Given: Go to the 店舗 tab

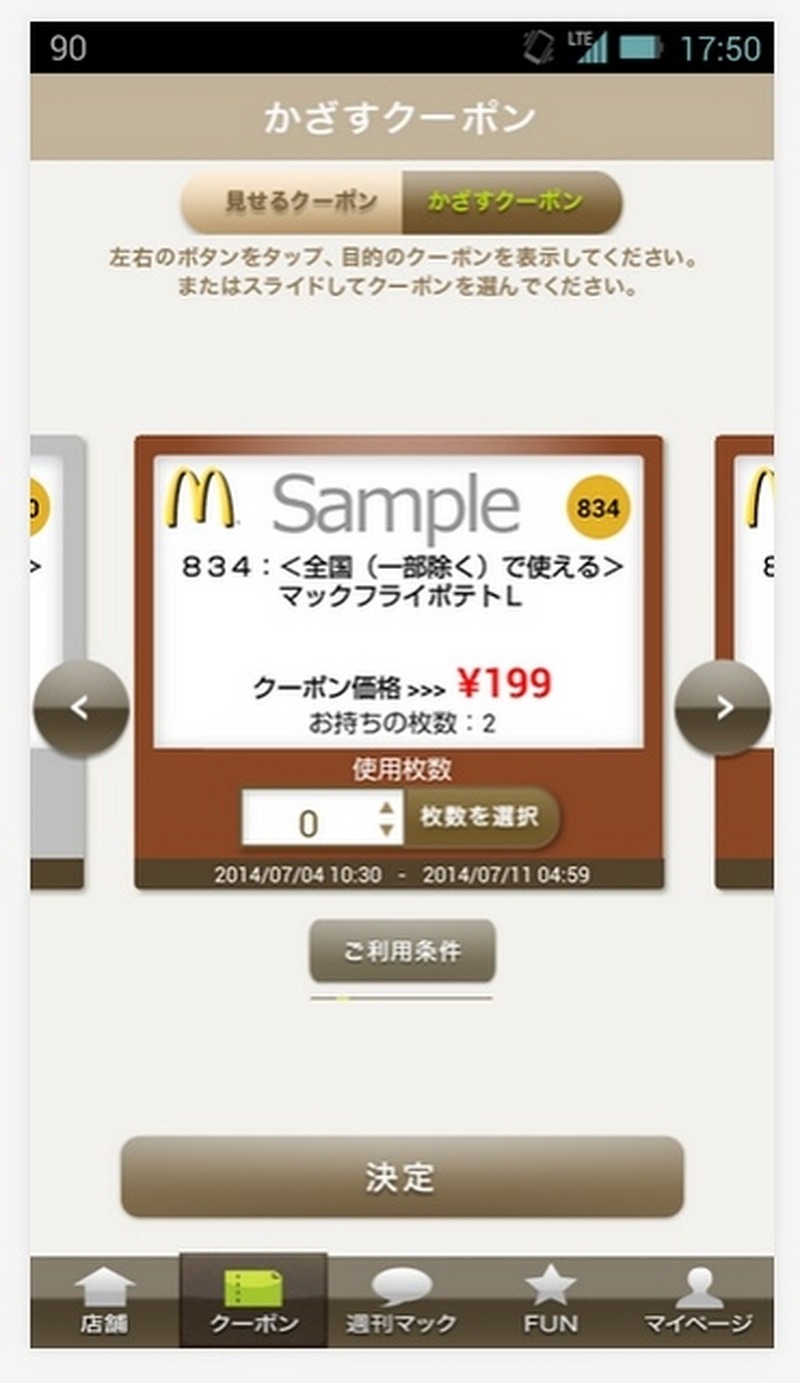Looking at the screenshot, I should (x=105, y=1303).
